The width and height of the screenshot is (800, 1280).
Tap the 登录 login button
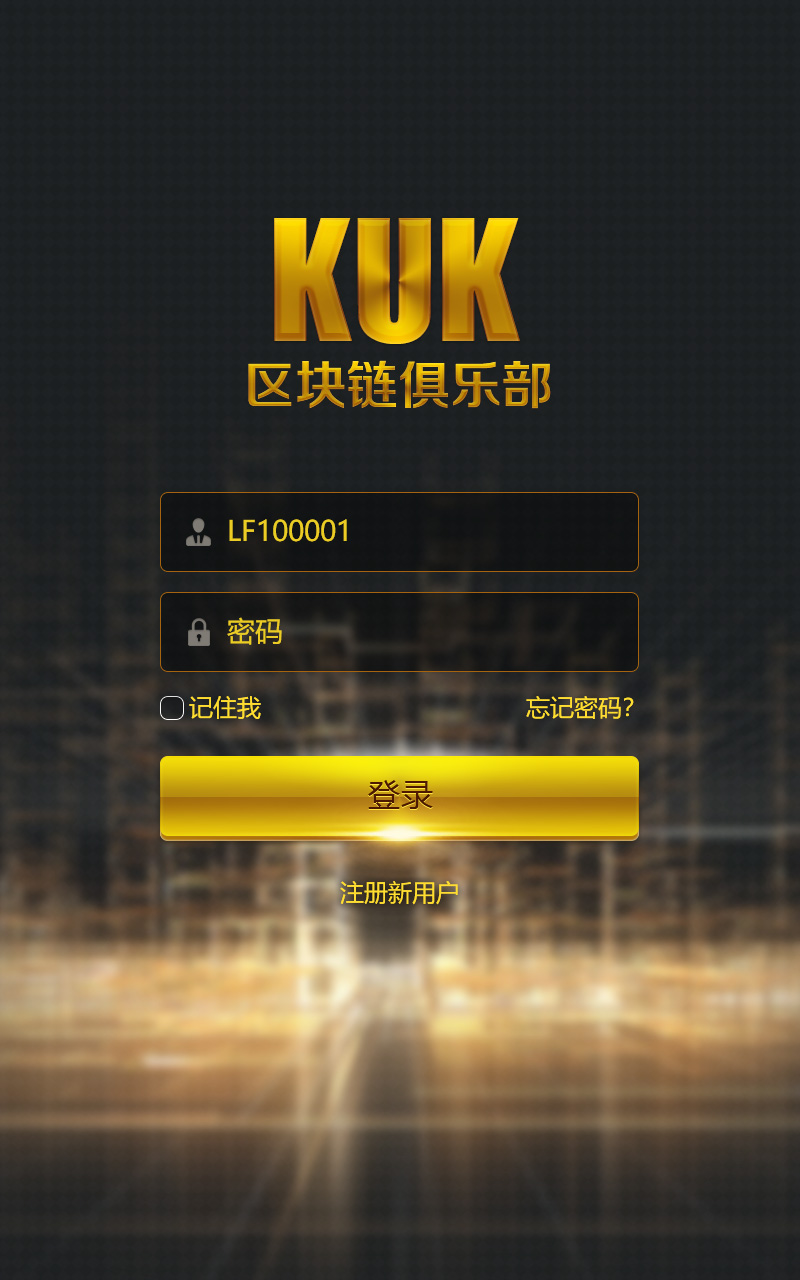coord(399,797)
